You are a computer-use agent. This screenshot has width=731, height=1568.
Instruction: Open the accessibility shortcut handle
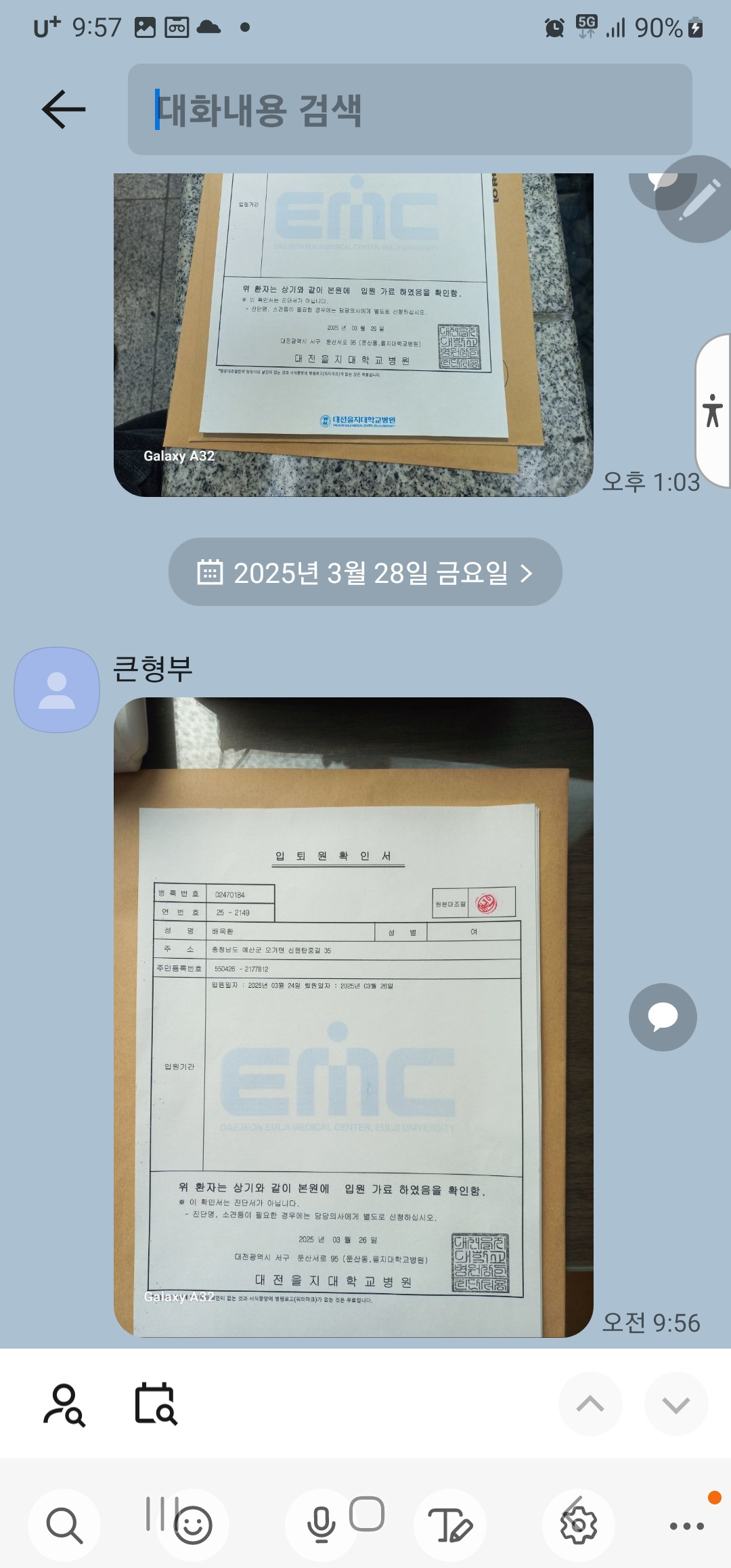[713, 411]
